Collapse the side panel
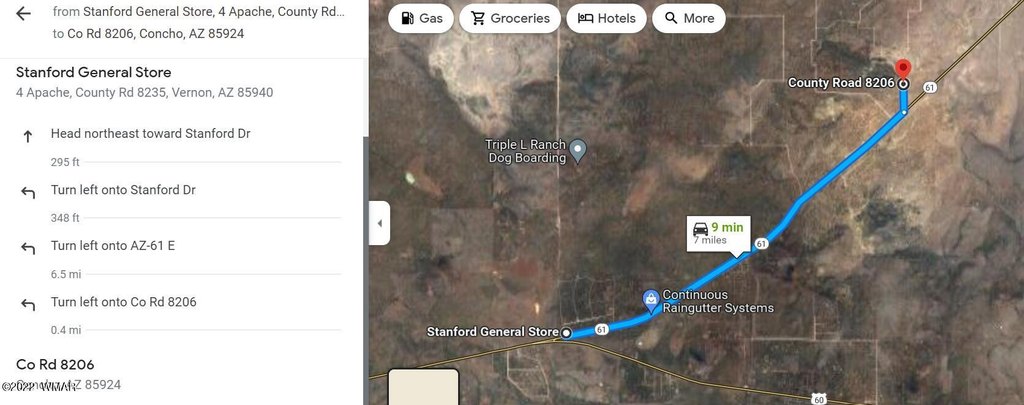 click(x=379, y=223)
